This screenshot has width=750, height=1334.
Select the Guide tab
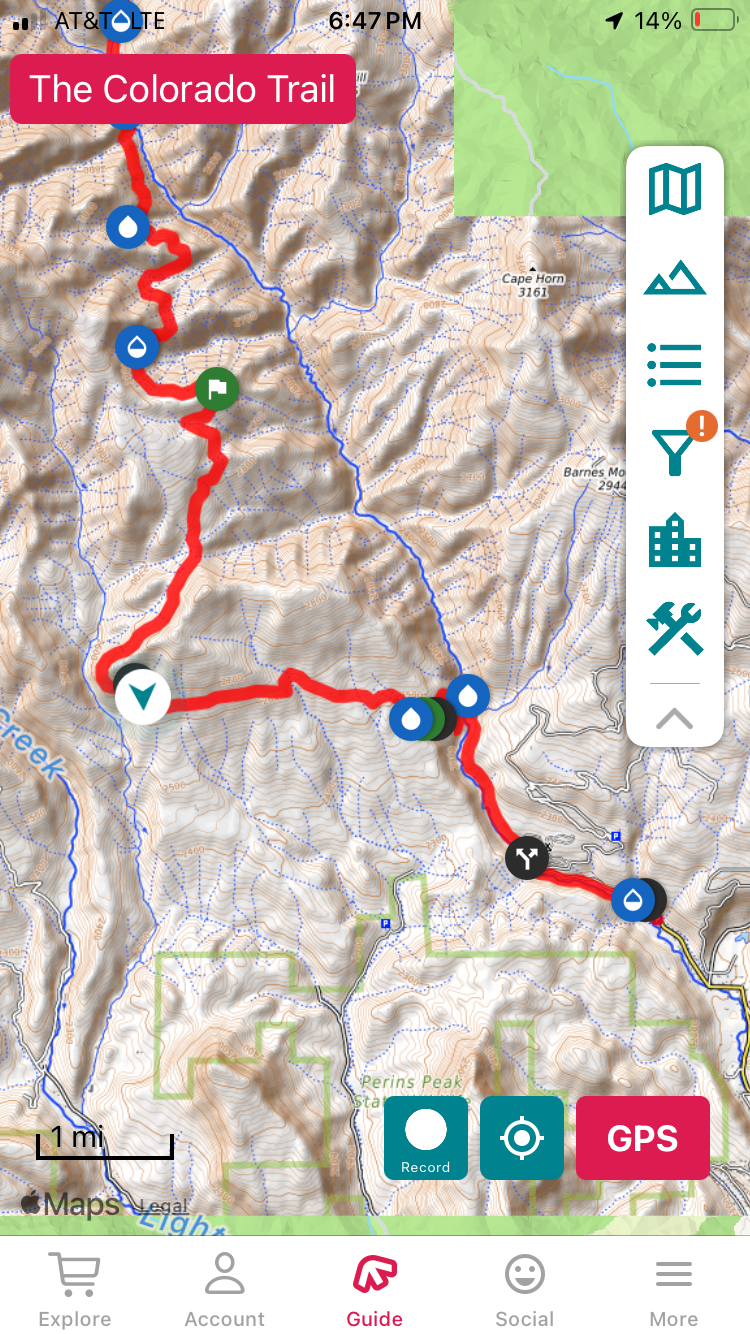click(375, 1290)
